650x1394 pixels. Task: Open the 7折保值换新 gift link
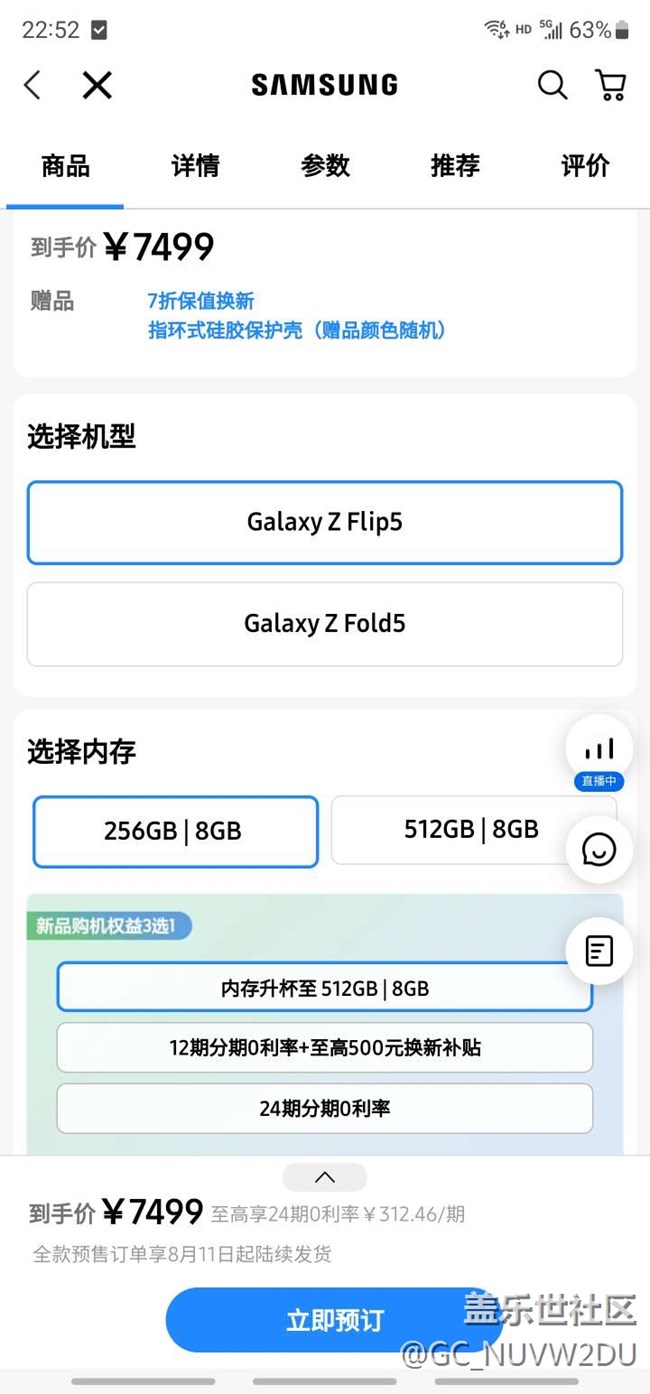[201, 301]
